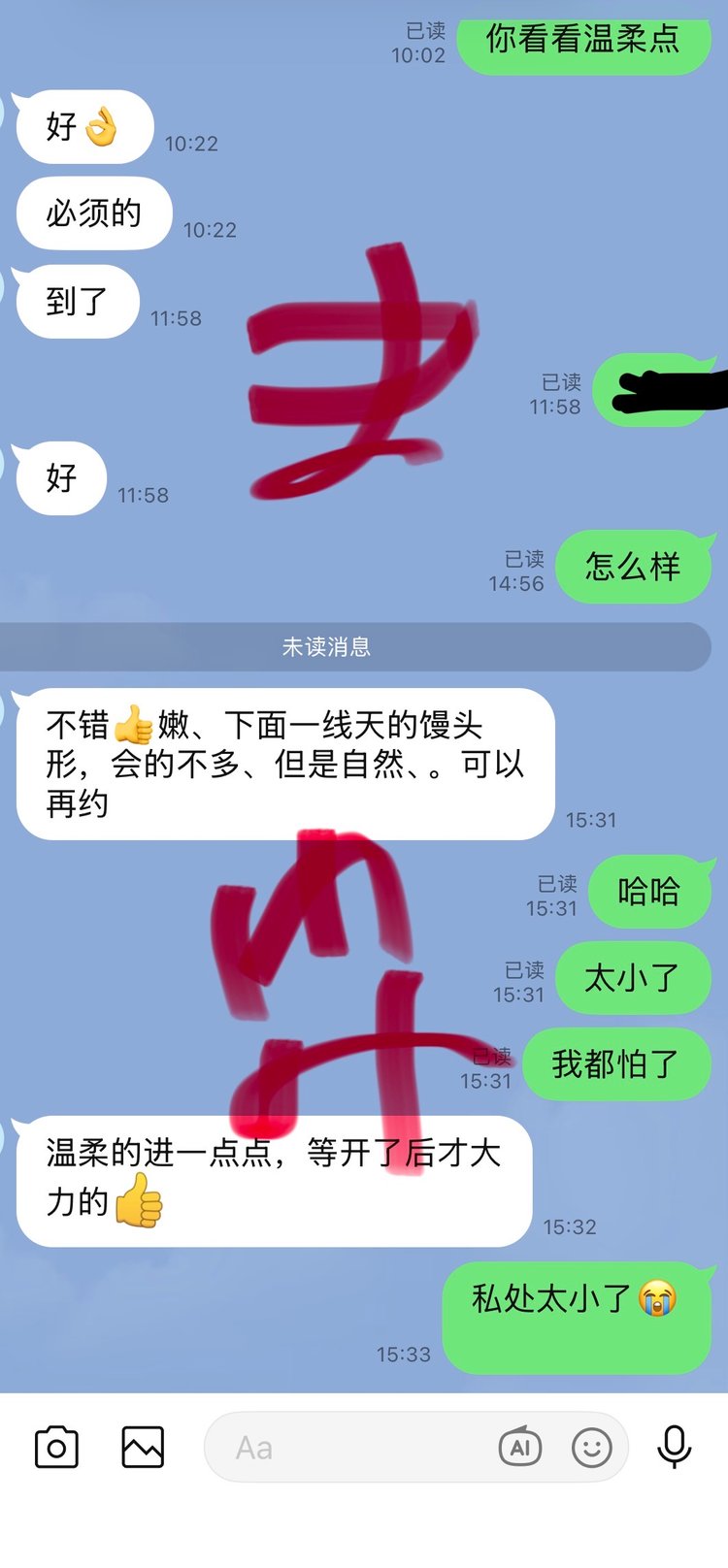This screenshot has width=728, height=1568.
Task: Focus the Aa message input field
Action: click(349, 1448)
